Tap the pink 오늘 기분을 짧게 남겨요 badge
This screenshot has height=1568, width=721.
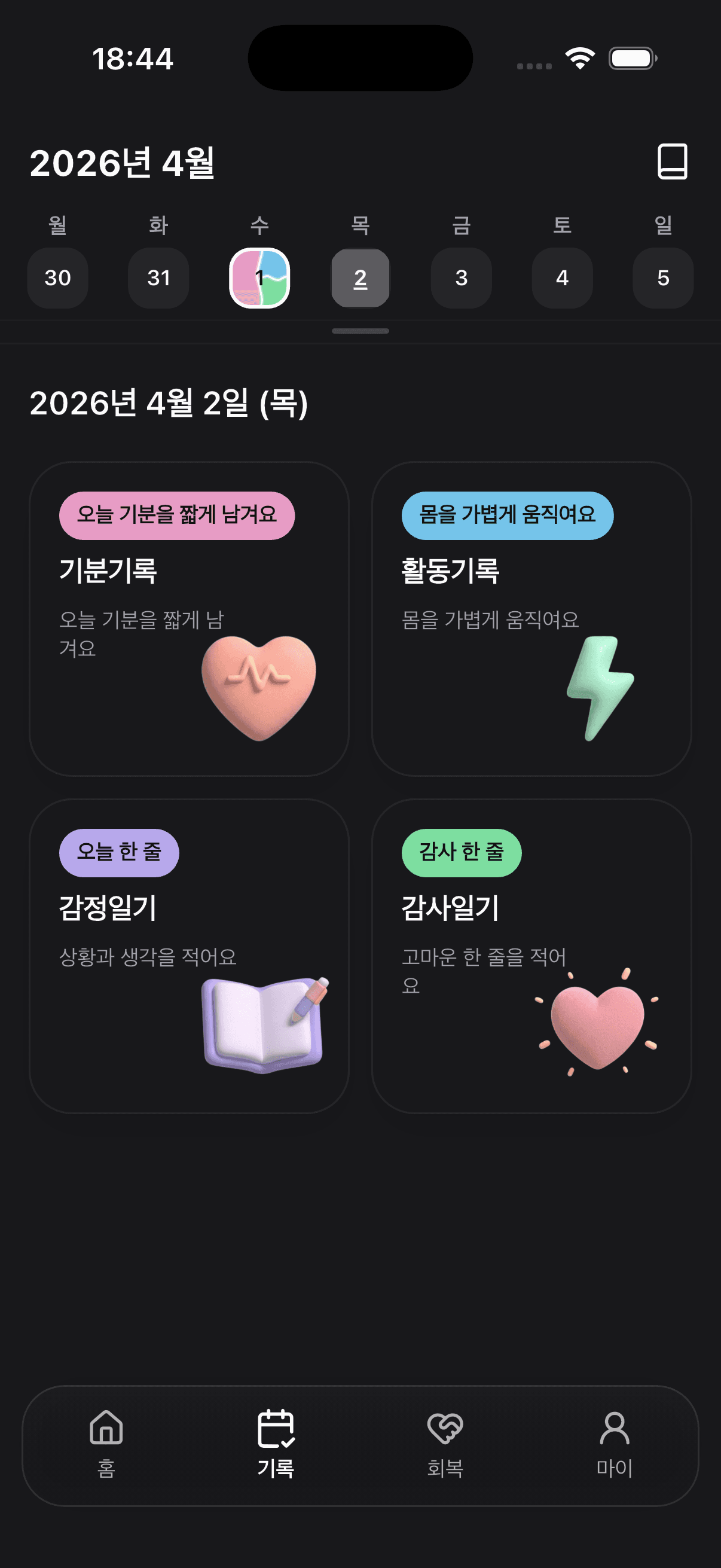[x=178, y=515]
